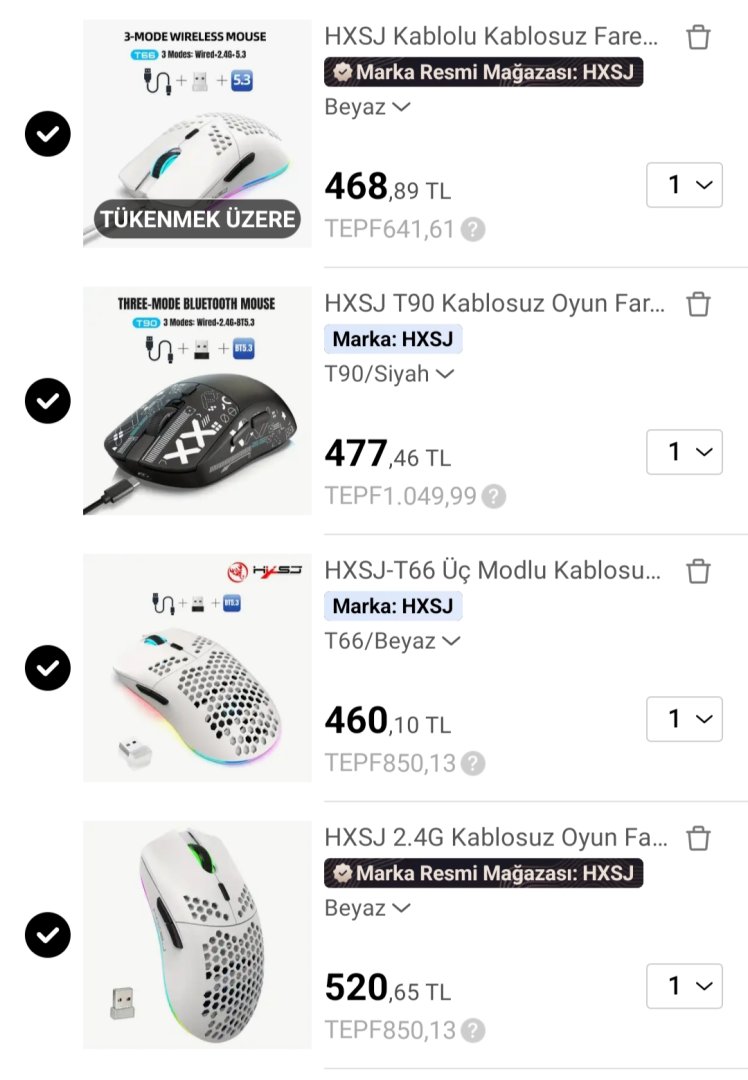
Task: Delete HXSJ Kablolu Kablosuz Fare item
Action: click(698, 38)
